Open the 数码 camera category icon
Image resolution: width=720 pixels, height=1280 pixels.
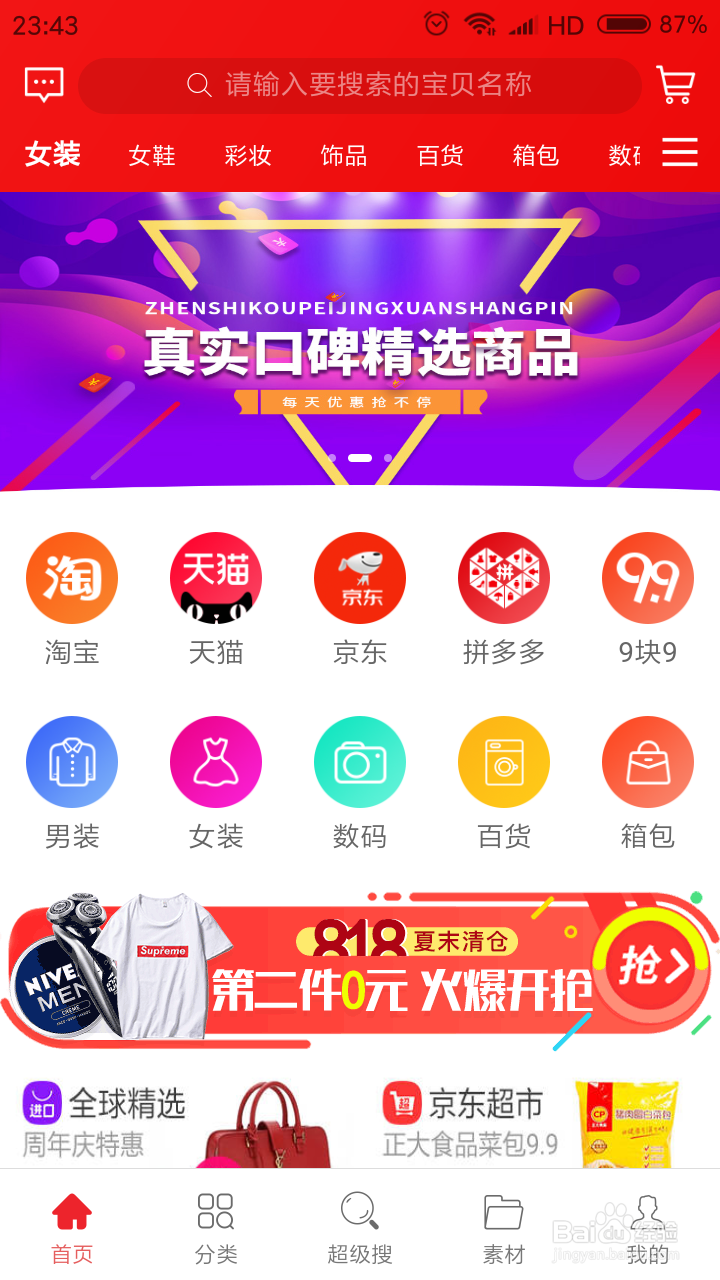360,761
